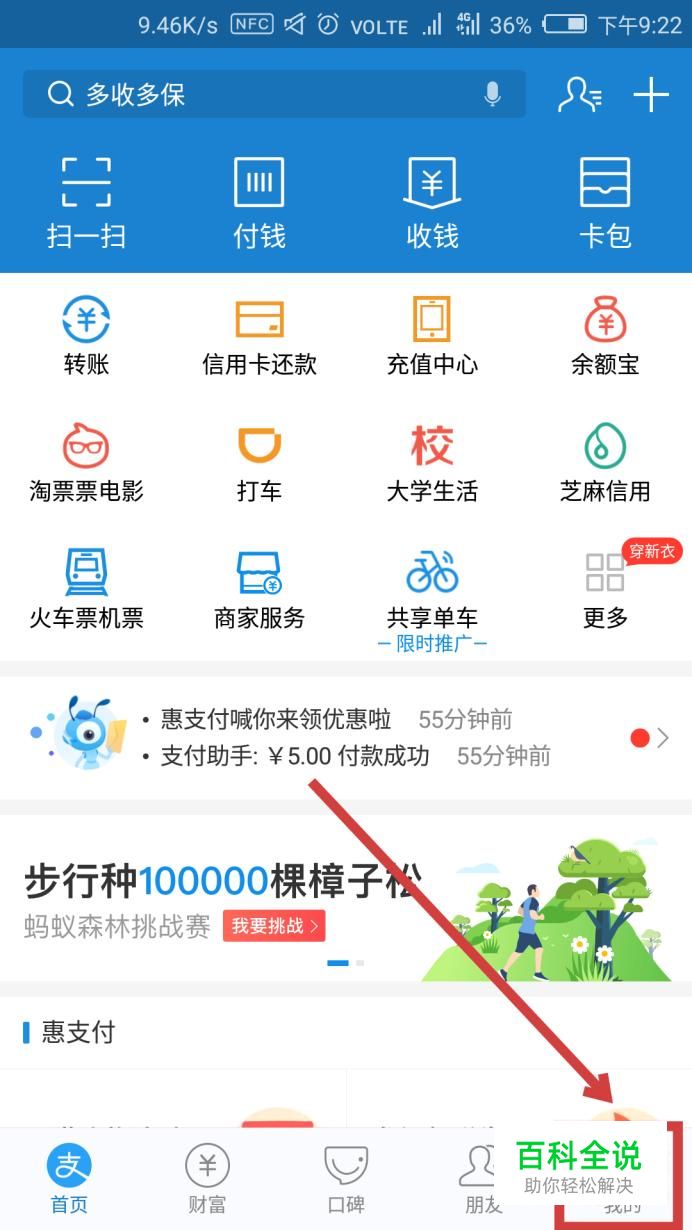Open 信用卡还款

[259, 336]
